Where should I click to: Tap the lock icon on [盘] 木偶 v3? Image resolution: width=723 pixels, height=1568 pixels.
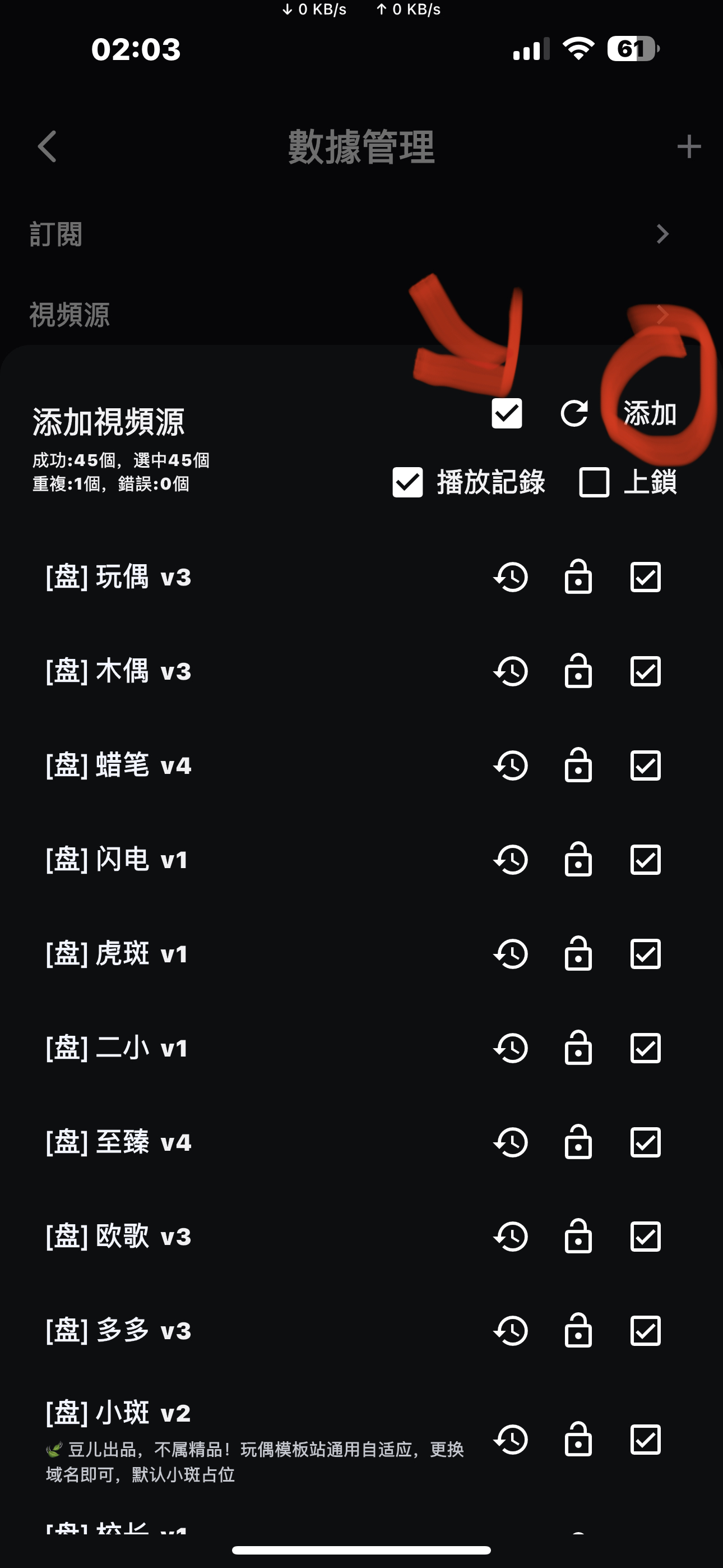577,671
